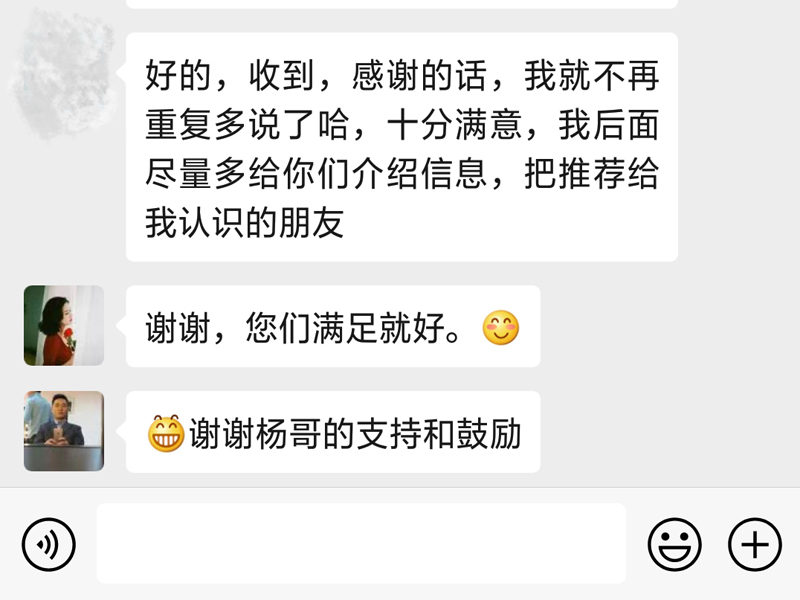Open avatar of sender thanking 杨哥
The width and height of the screenshot is (800, 600).
click(x=64, y=431)
